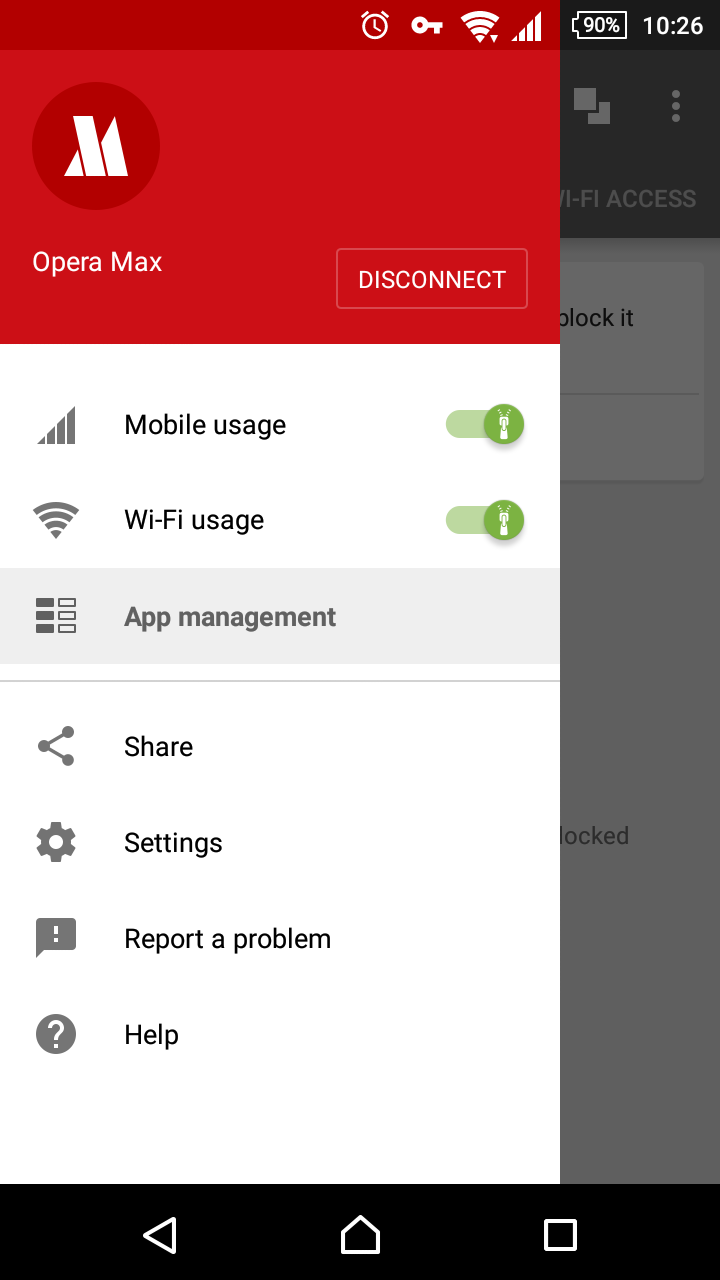Select Report a problem

[227, 939]
